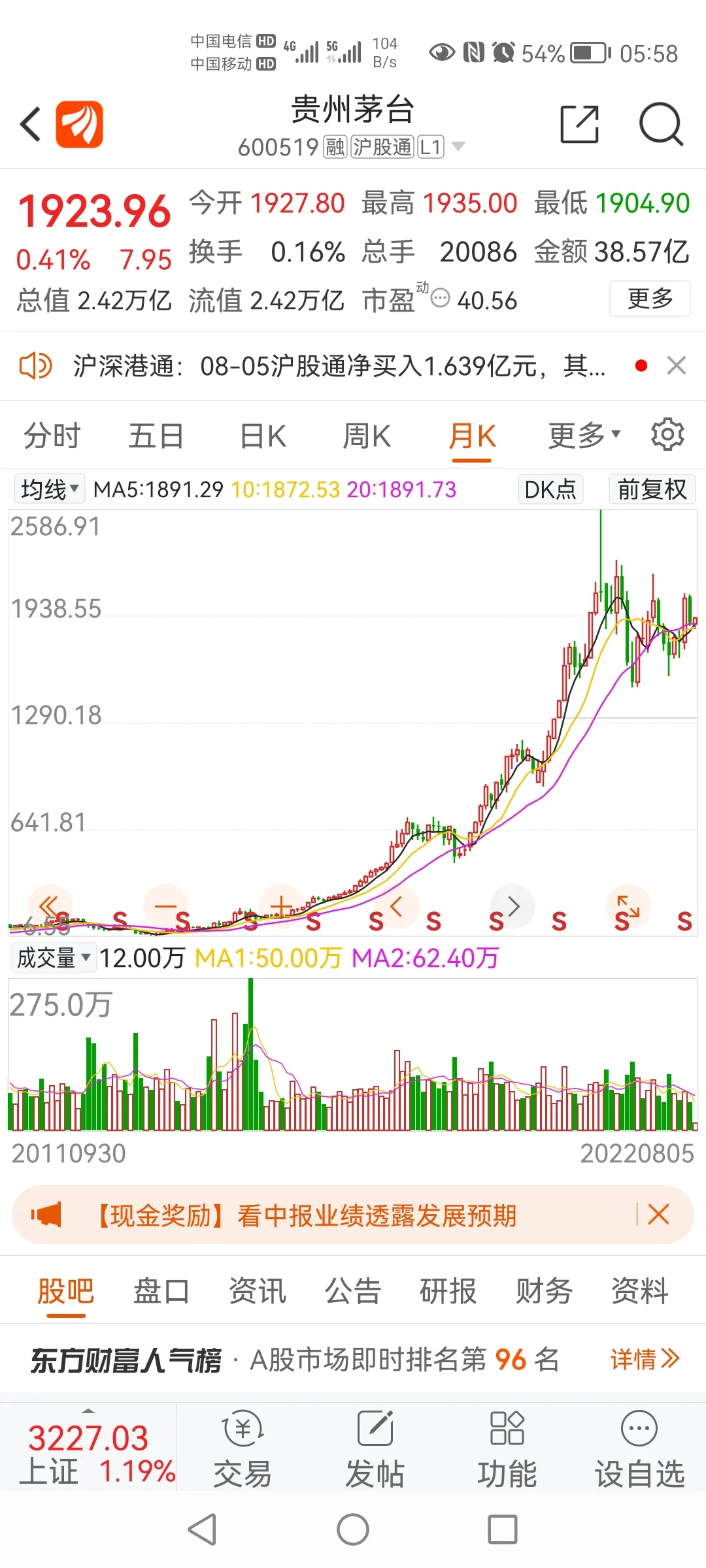Close the 现金奖励 promo banner
The image size is (706, 1568).
click(658, 1215)
